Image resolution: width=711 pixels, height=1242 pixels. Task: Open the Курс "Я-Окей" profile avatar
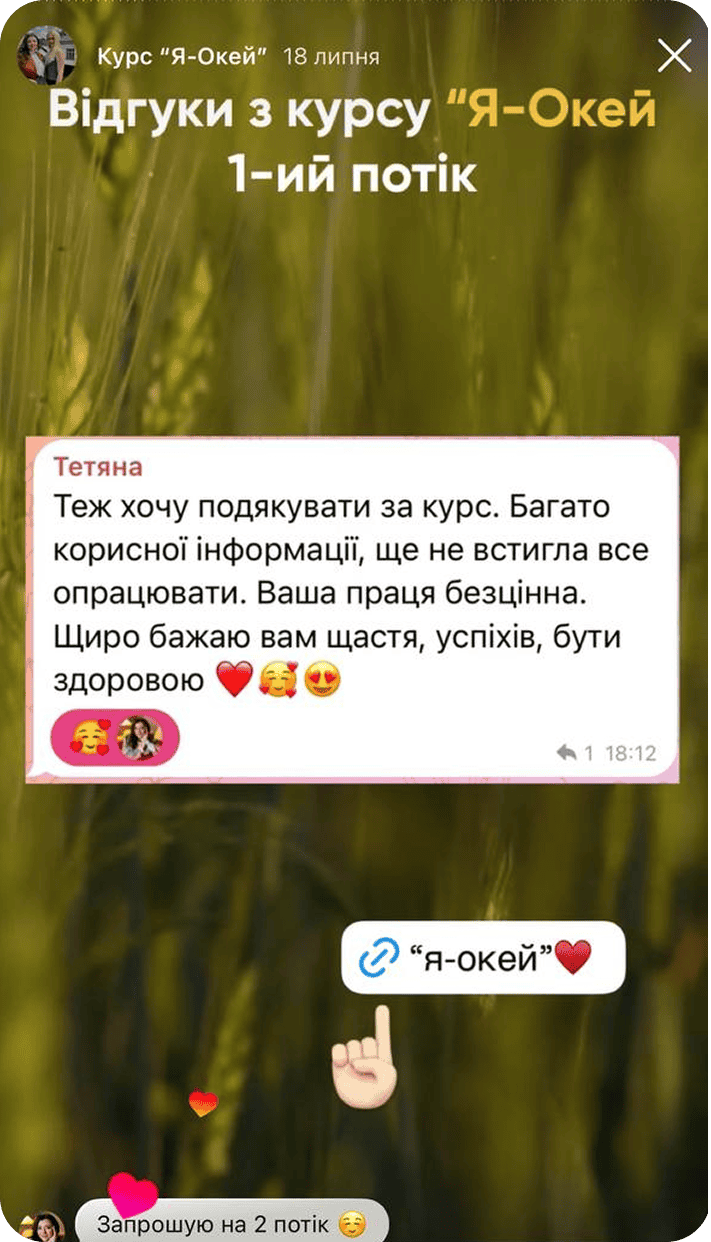47,55
